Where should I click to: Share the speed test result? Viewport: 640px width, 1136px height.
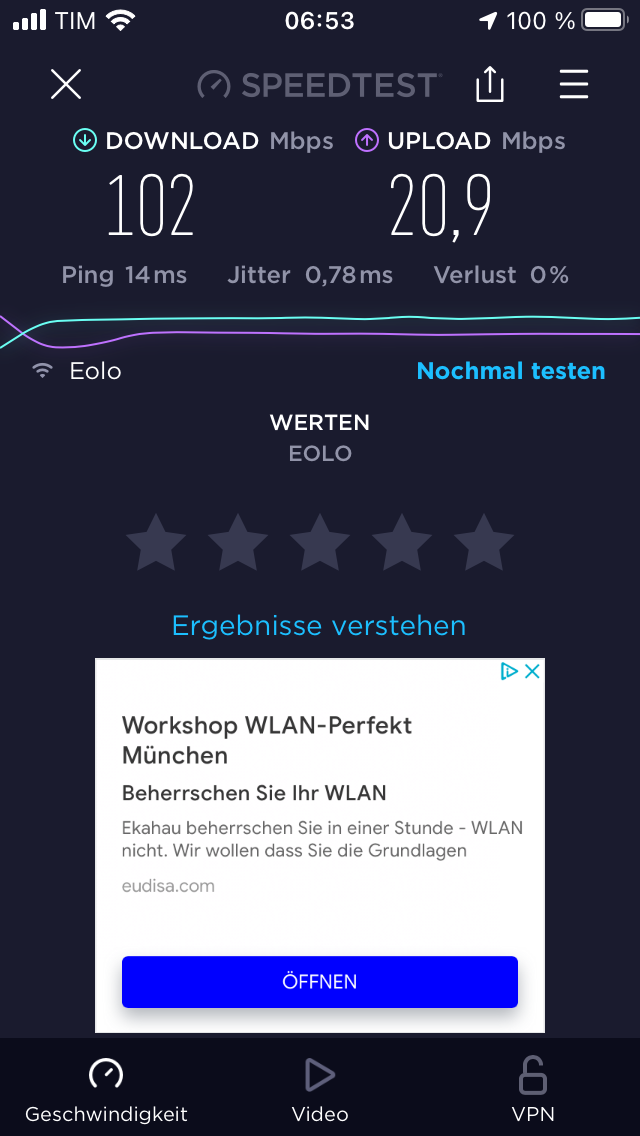pos(490,84)
